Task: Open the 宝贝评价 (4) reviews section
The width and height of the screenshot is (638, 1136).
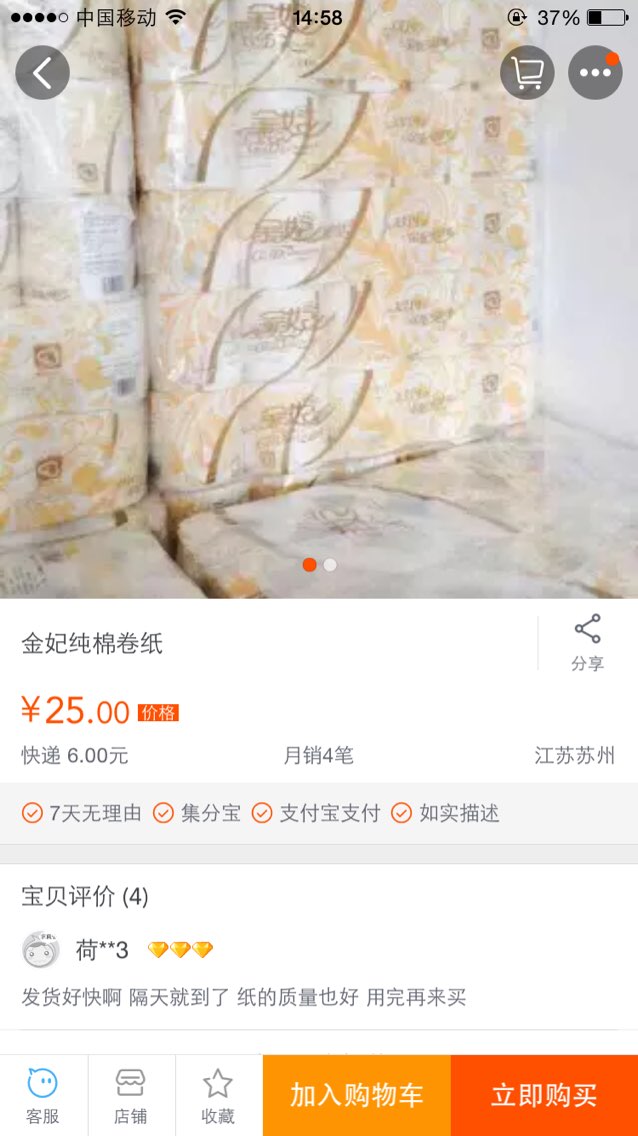Action: [x=85, y=896]
